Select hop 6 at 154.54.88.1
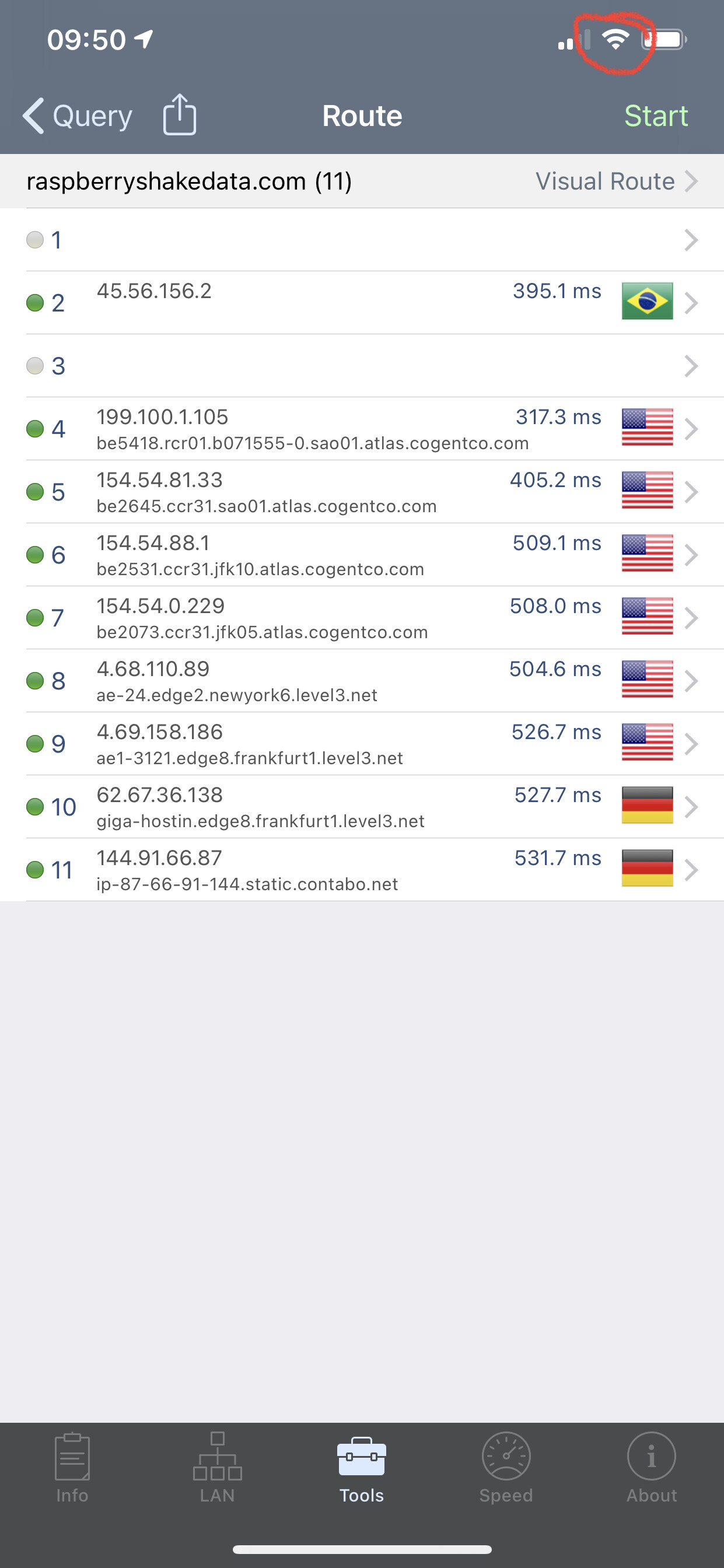Image resolution: width=724 pixels, height=1568 pixels. pos(362,555)
